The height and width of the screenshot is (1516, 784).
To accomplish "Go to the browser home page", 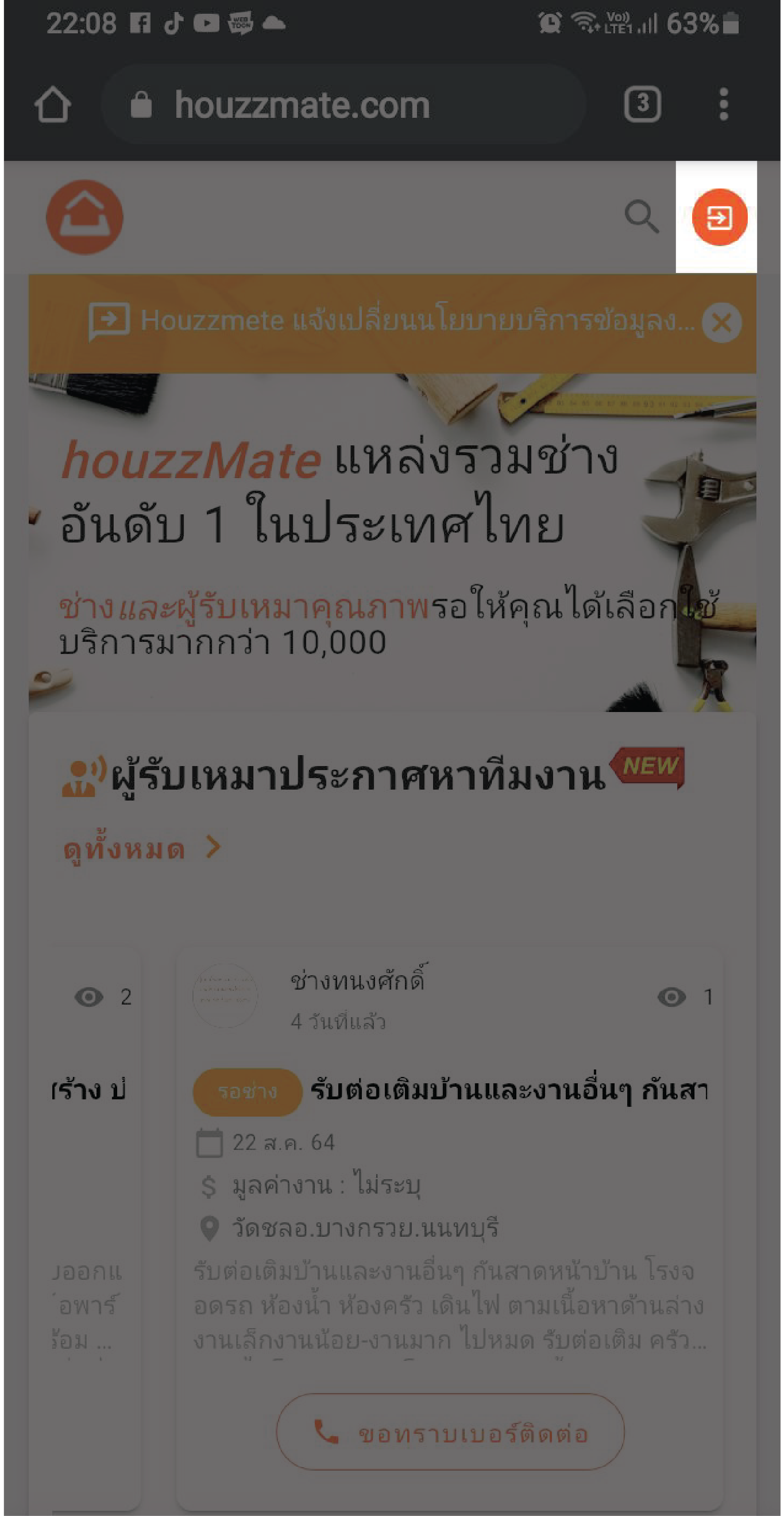I will click(x=53, y=105).
